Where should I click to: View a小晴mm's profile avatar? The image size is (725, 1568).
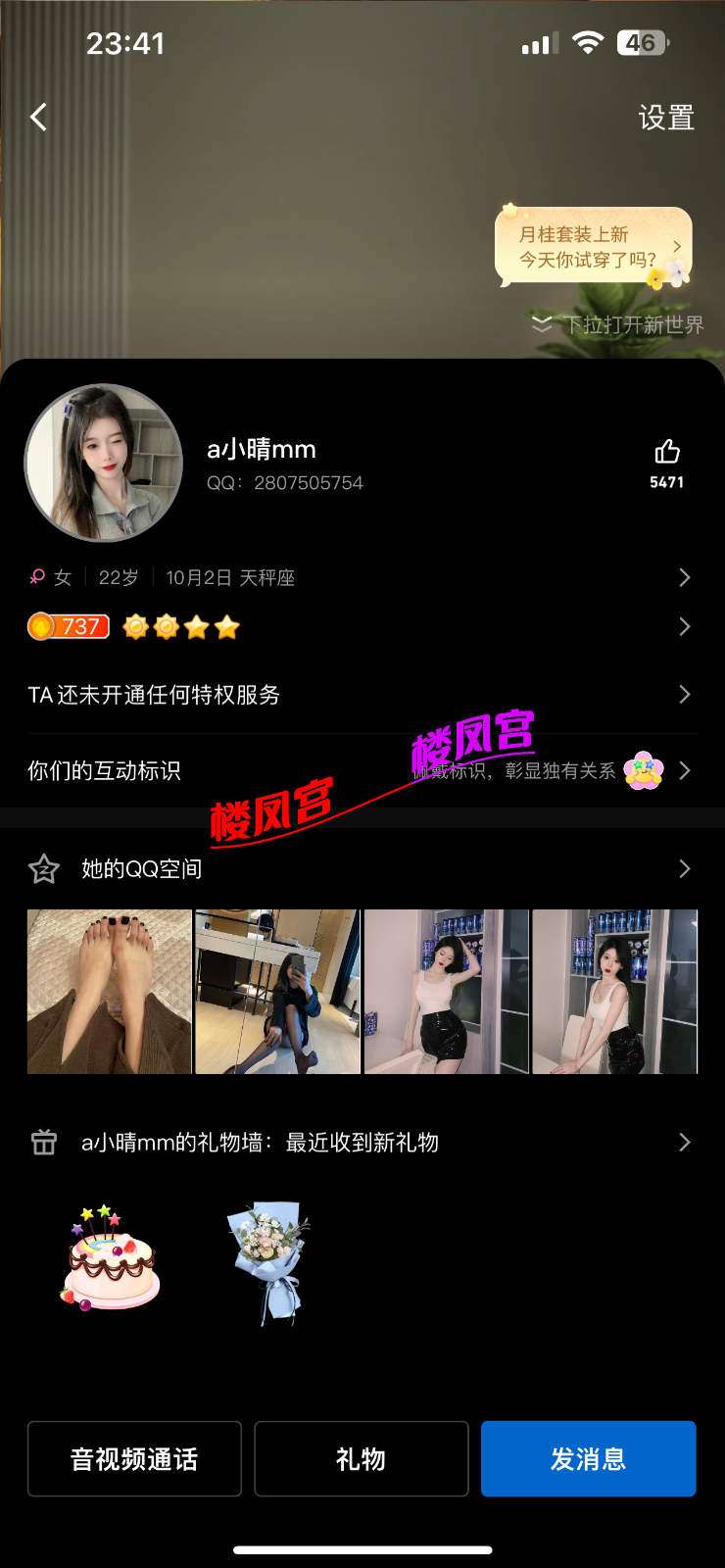click(x=104, y=463)
